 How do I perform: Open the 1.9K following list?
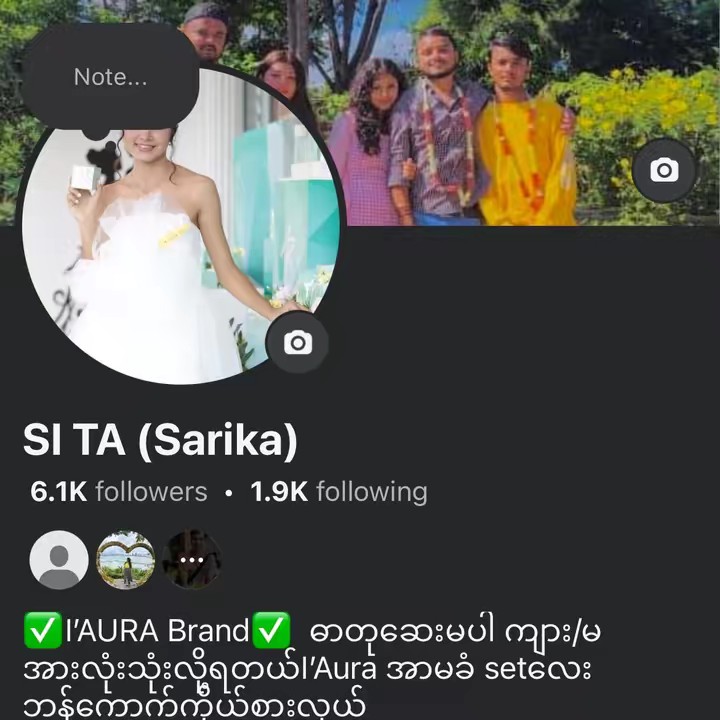(338, 492)
